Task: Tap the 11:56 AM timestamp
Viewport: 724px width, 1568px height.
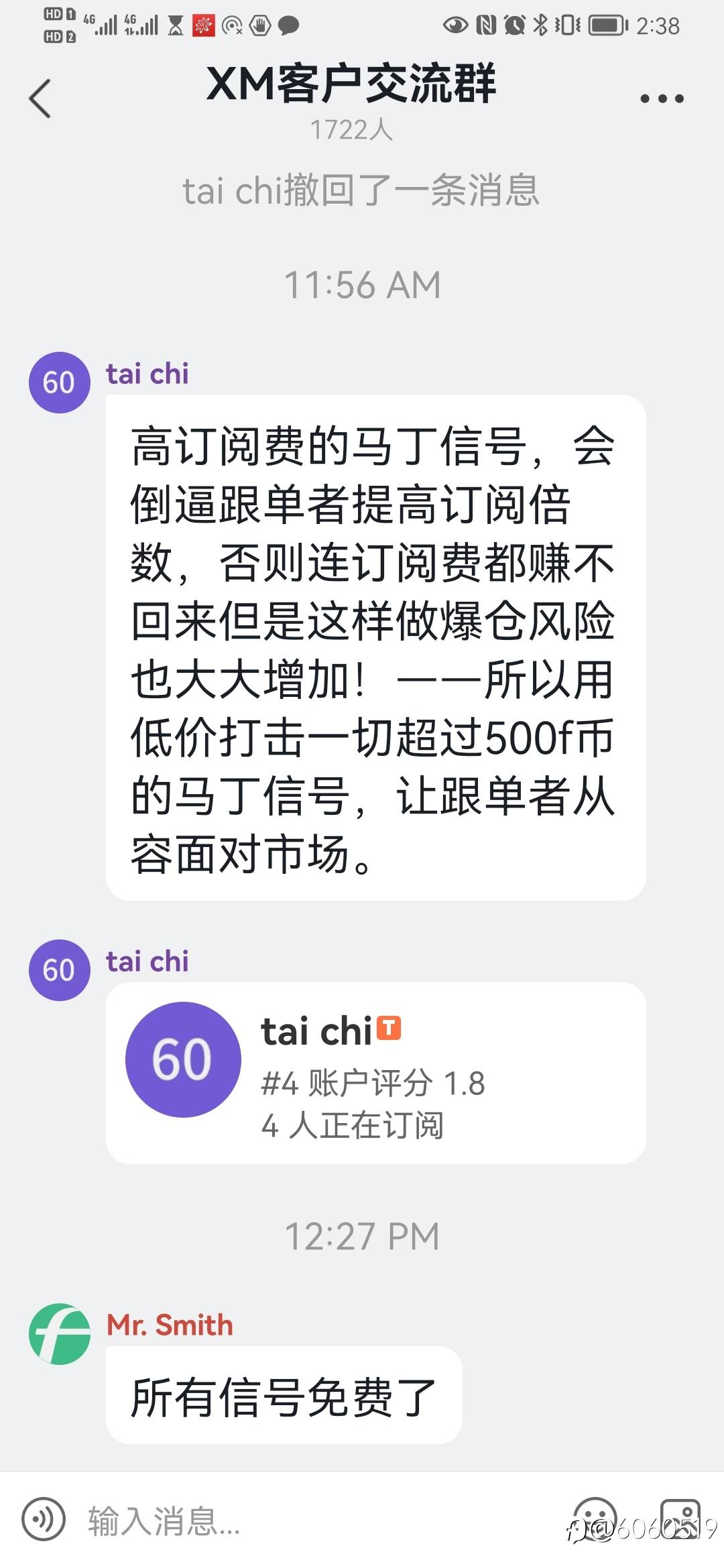Action: tap(362, 284)
